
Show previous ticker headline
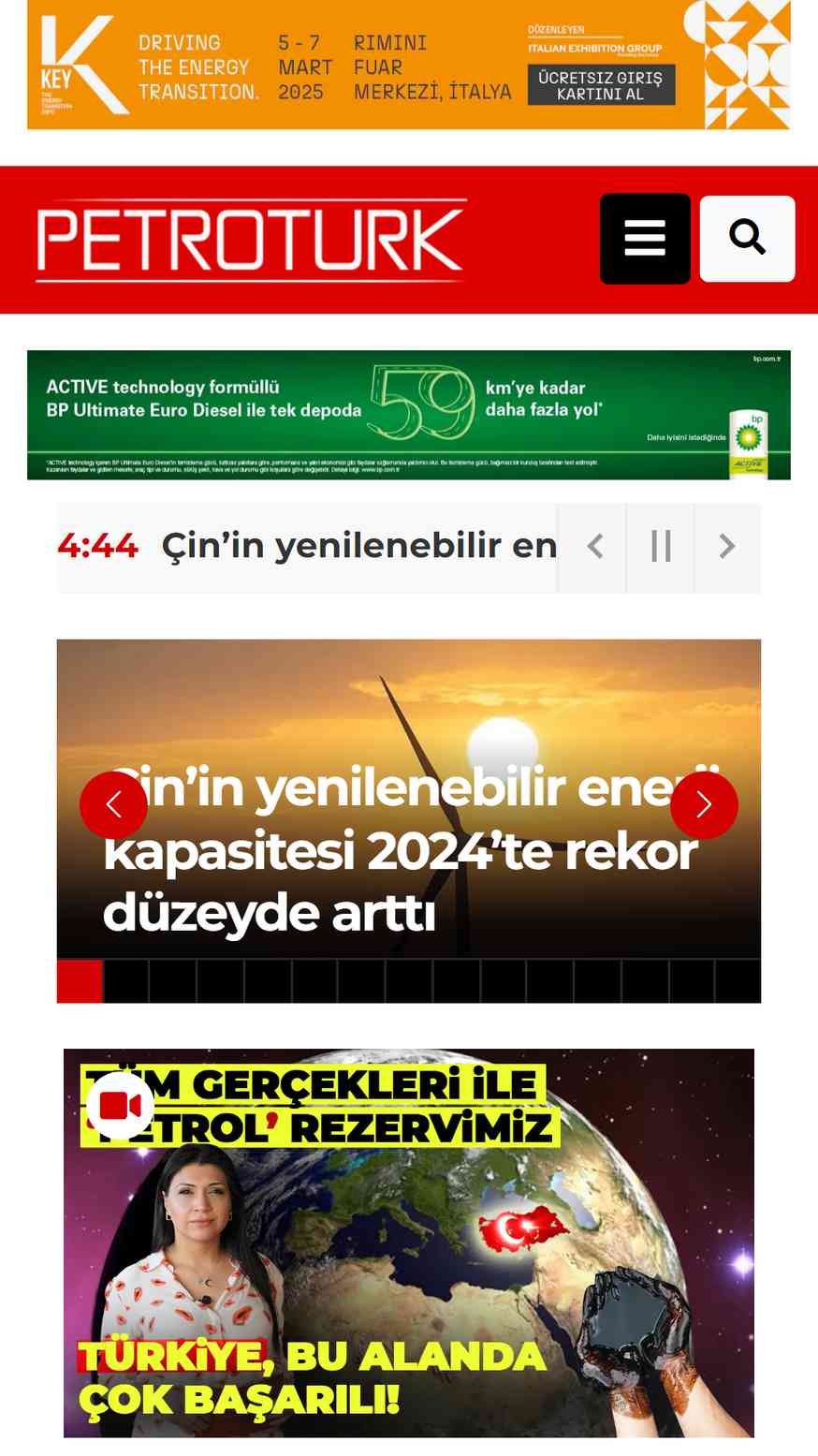[x=592, y=548]
